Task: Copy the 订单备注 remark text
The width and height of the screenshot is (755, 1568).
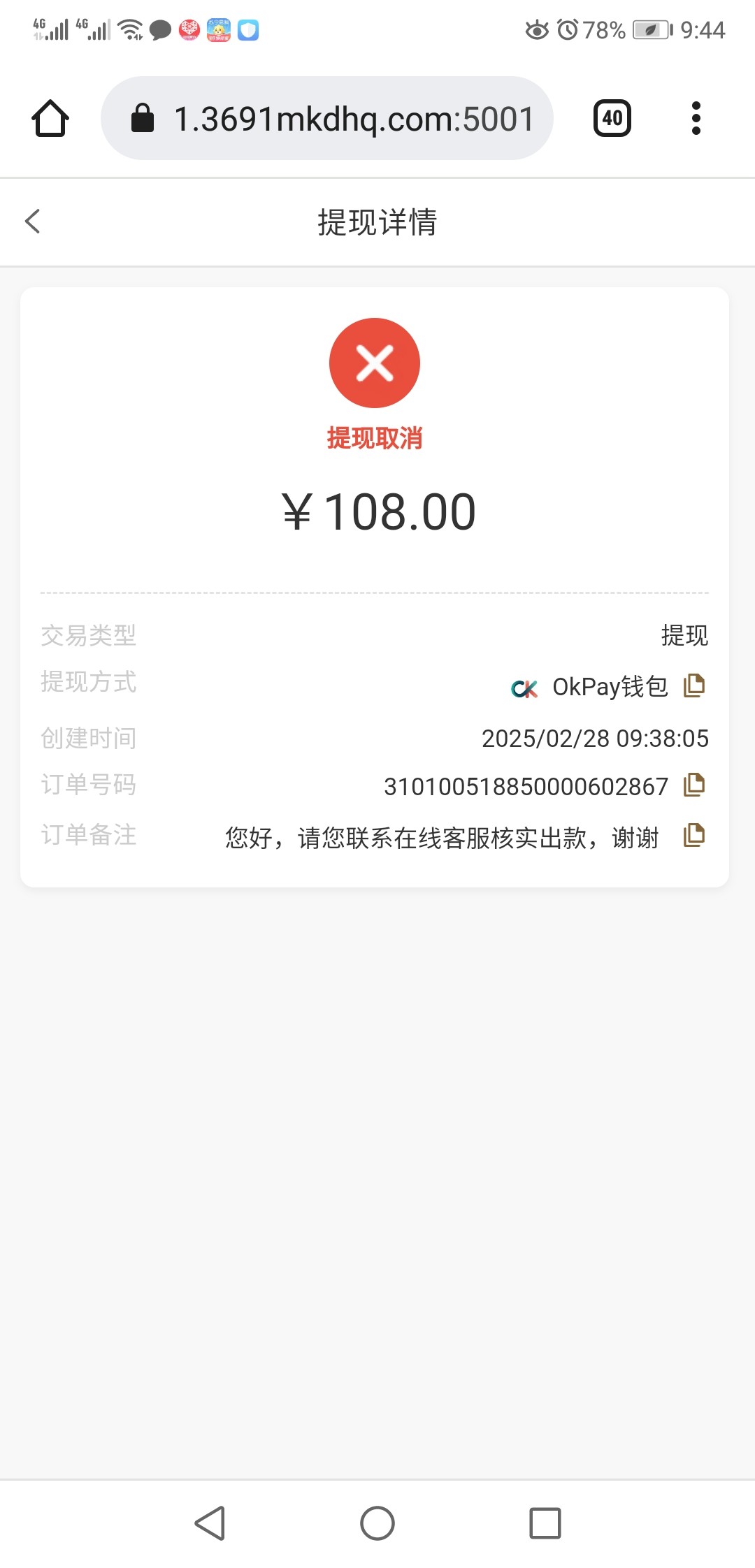Action: 693,835
